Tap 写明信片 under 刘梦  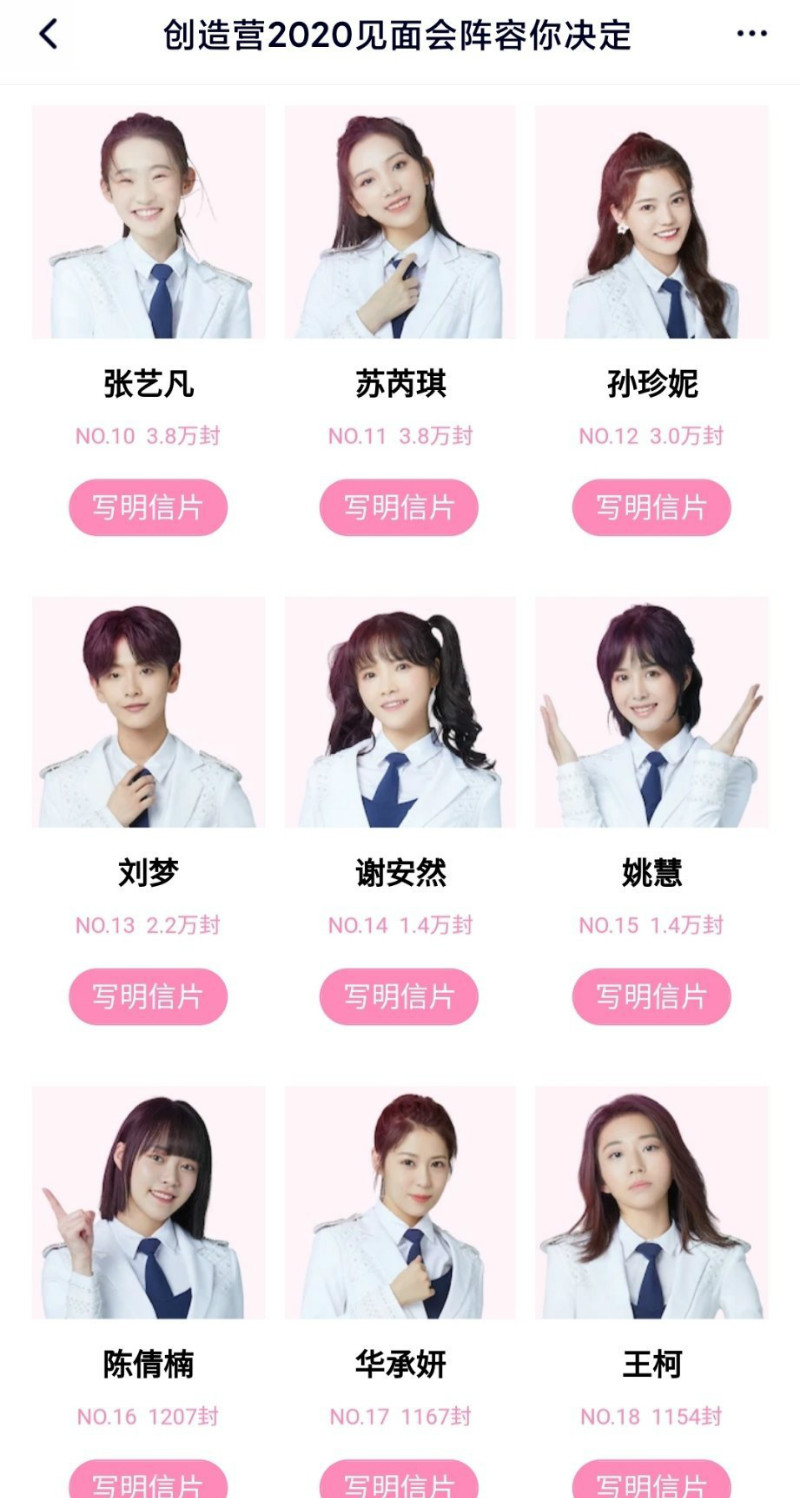(148, 996)
